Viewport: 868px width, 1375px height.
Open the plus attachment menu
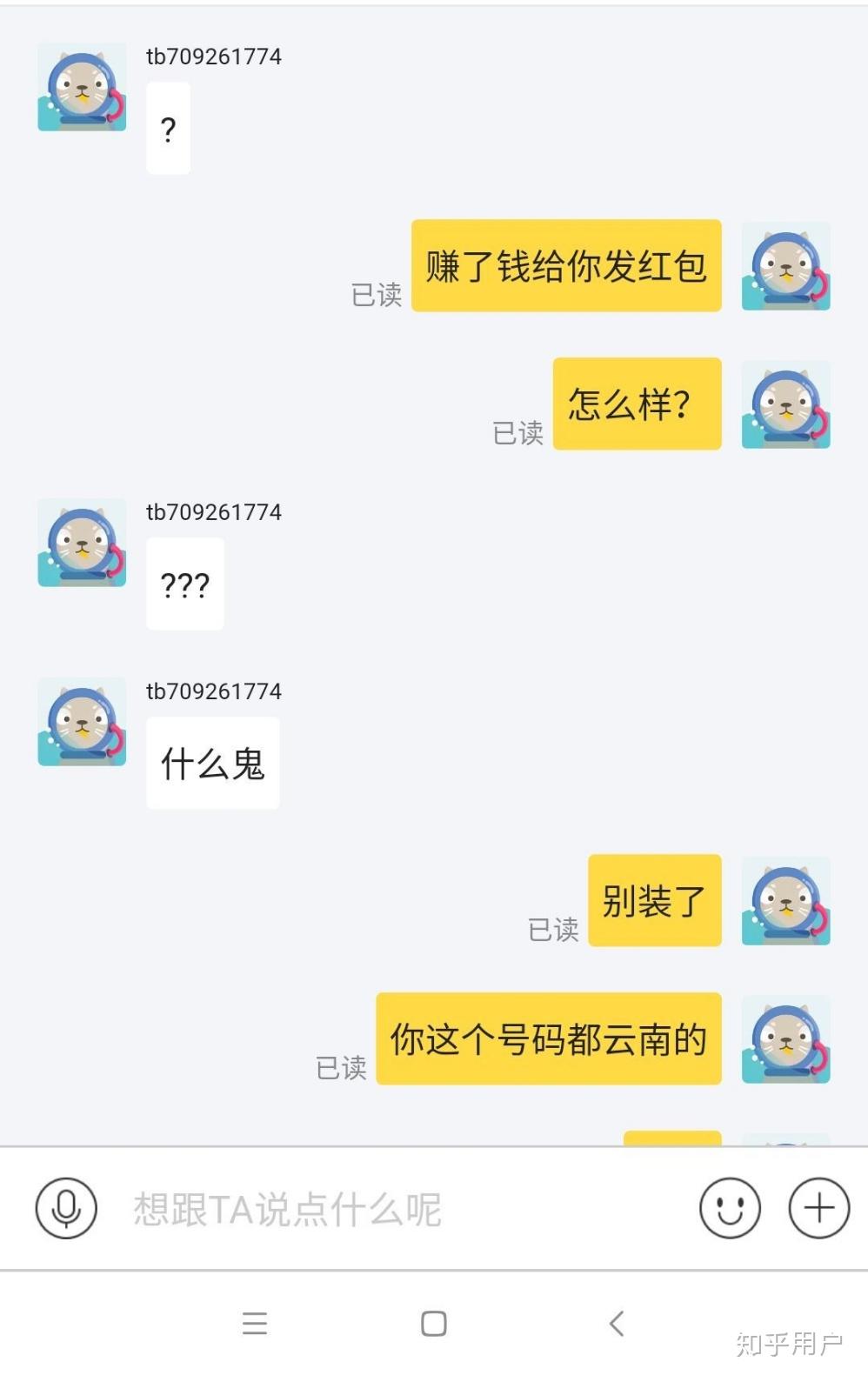point(818,1208)
